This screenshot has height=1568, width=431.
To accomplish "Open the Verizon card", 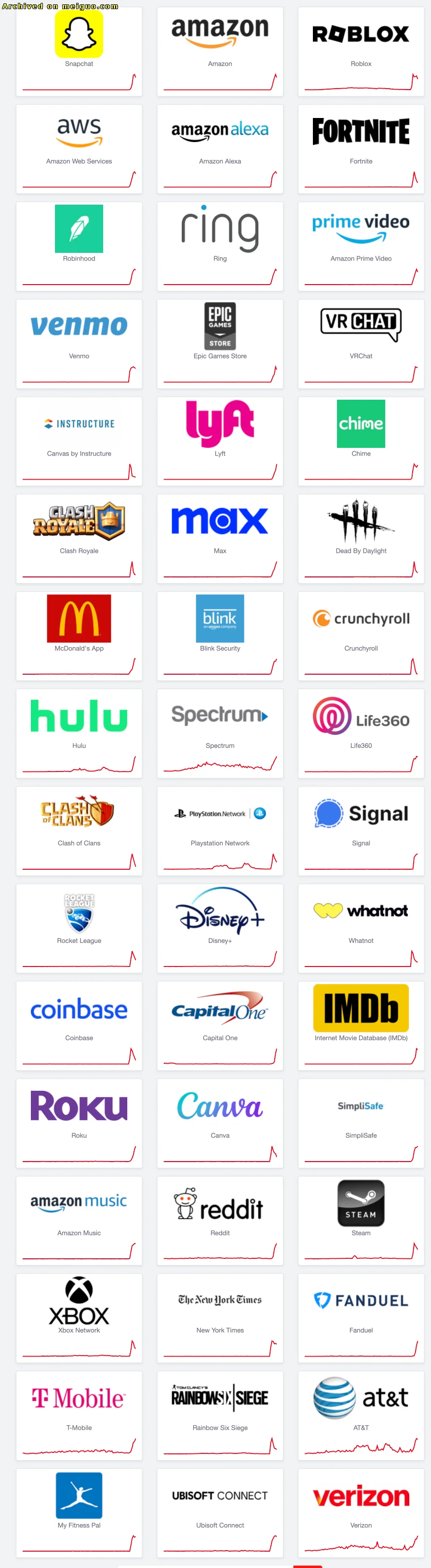I will point(361,1512).
